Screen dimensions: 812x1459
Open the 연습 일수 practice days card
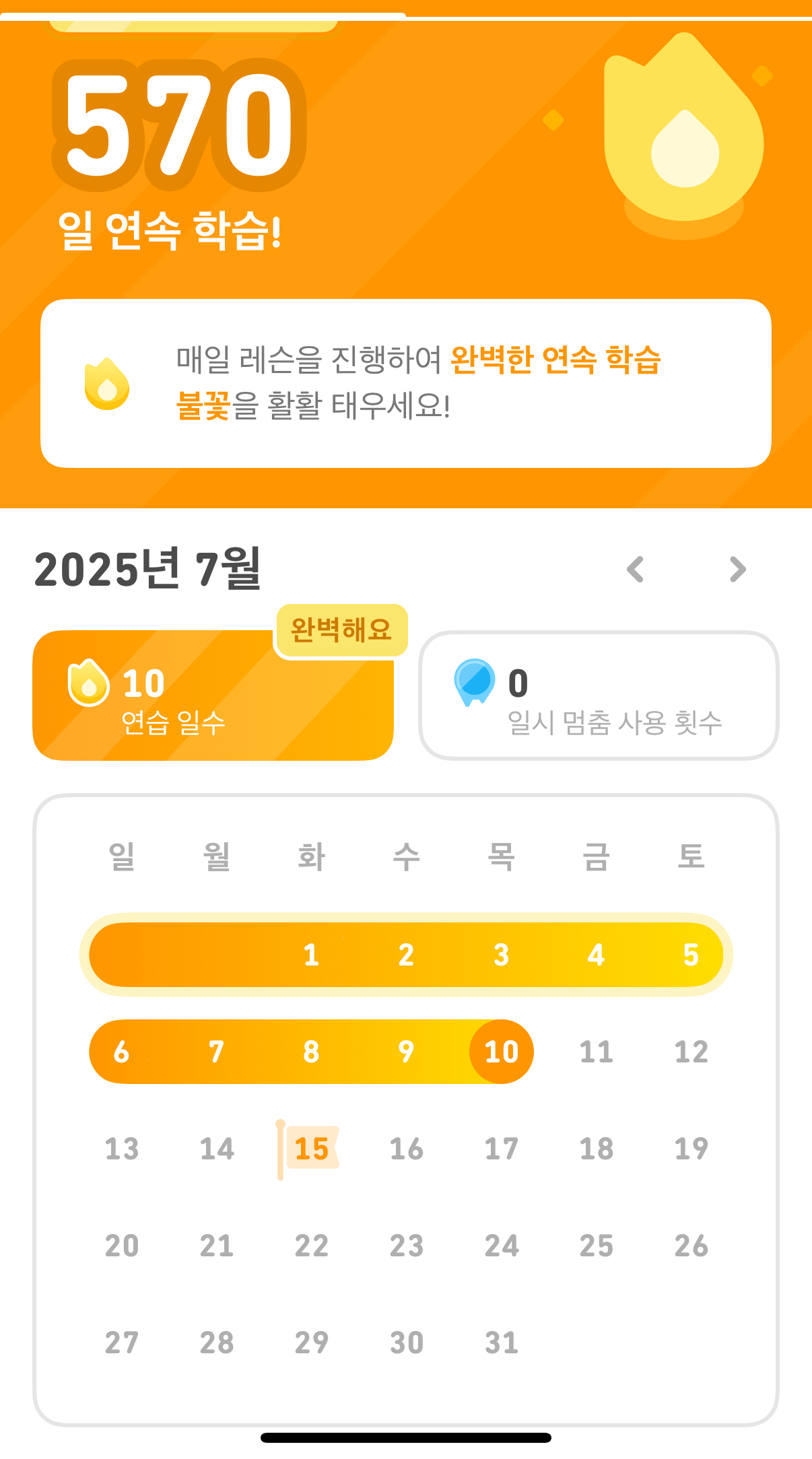coord(213,695)
